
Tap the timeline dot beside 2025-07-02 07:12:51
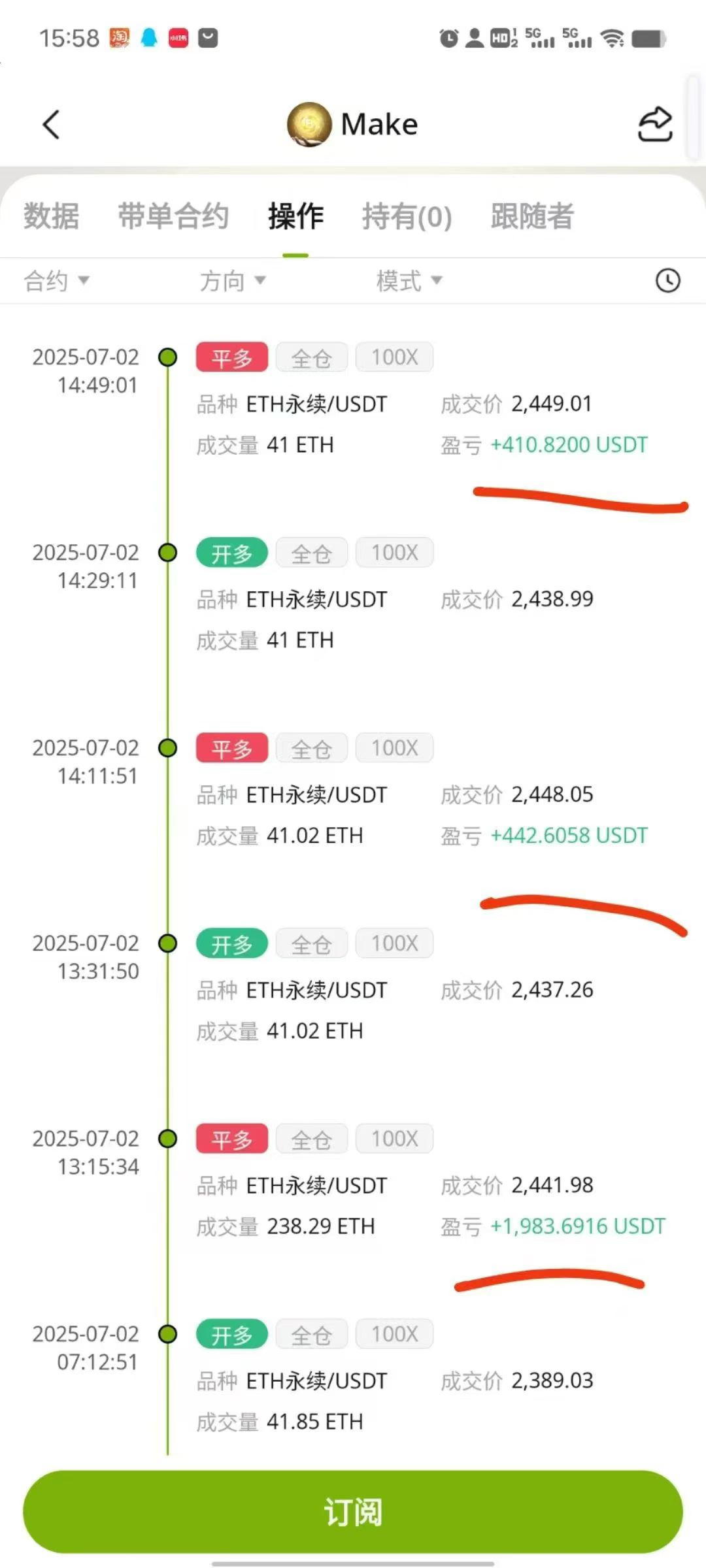click(167, 1334)
